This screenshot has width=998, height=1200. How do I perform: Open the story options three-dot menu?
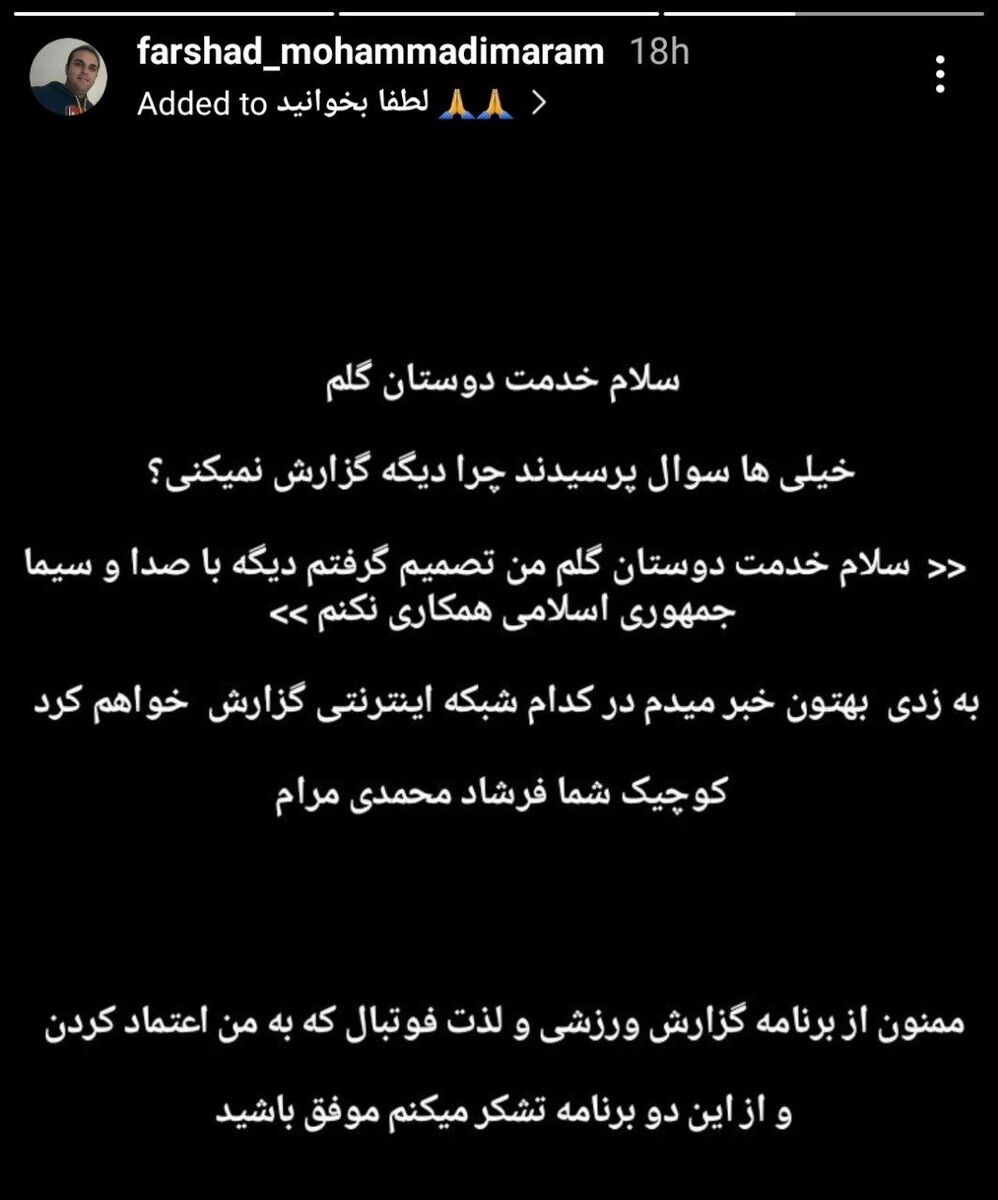coord(938,75)
